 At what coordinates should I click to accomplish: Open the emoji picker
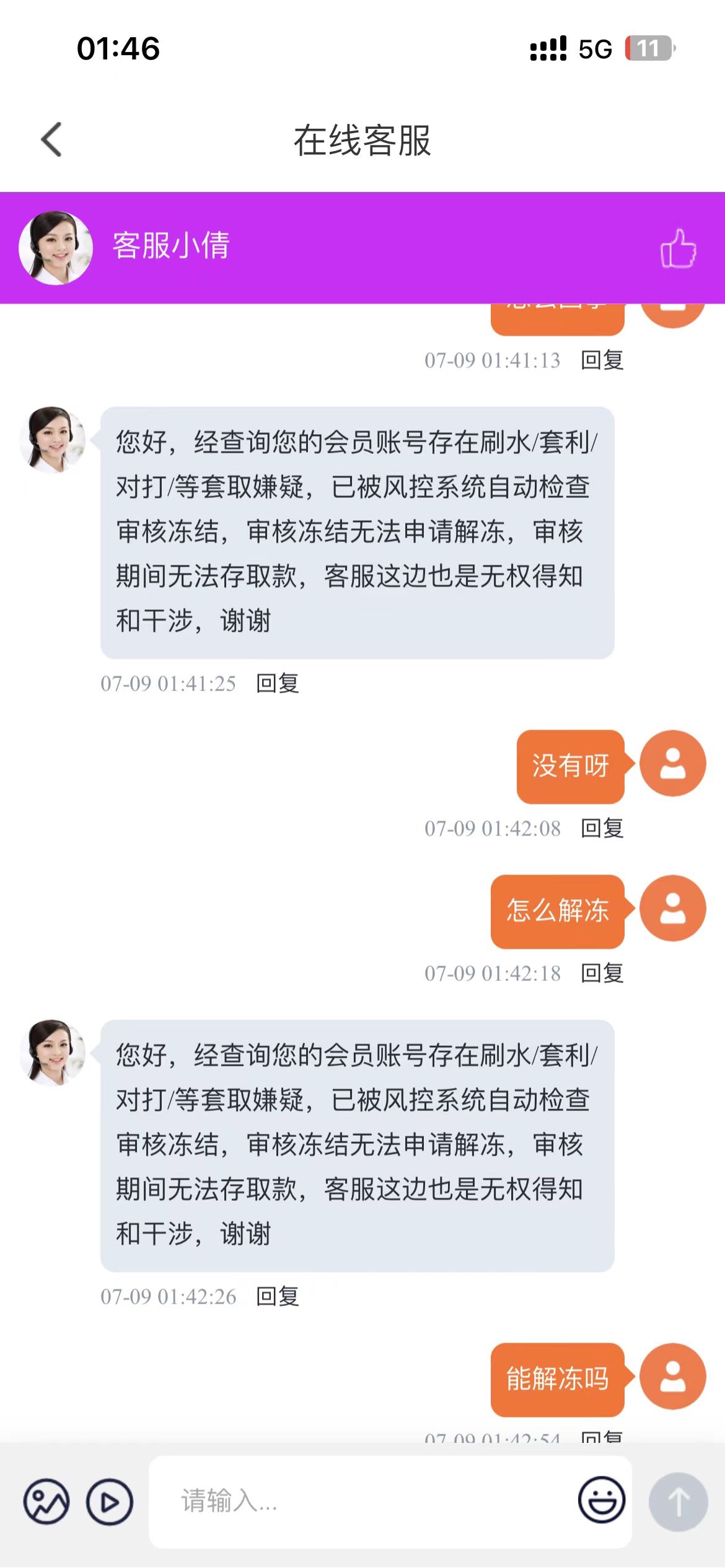tap(601, 1500)
